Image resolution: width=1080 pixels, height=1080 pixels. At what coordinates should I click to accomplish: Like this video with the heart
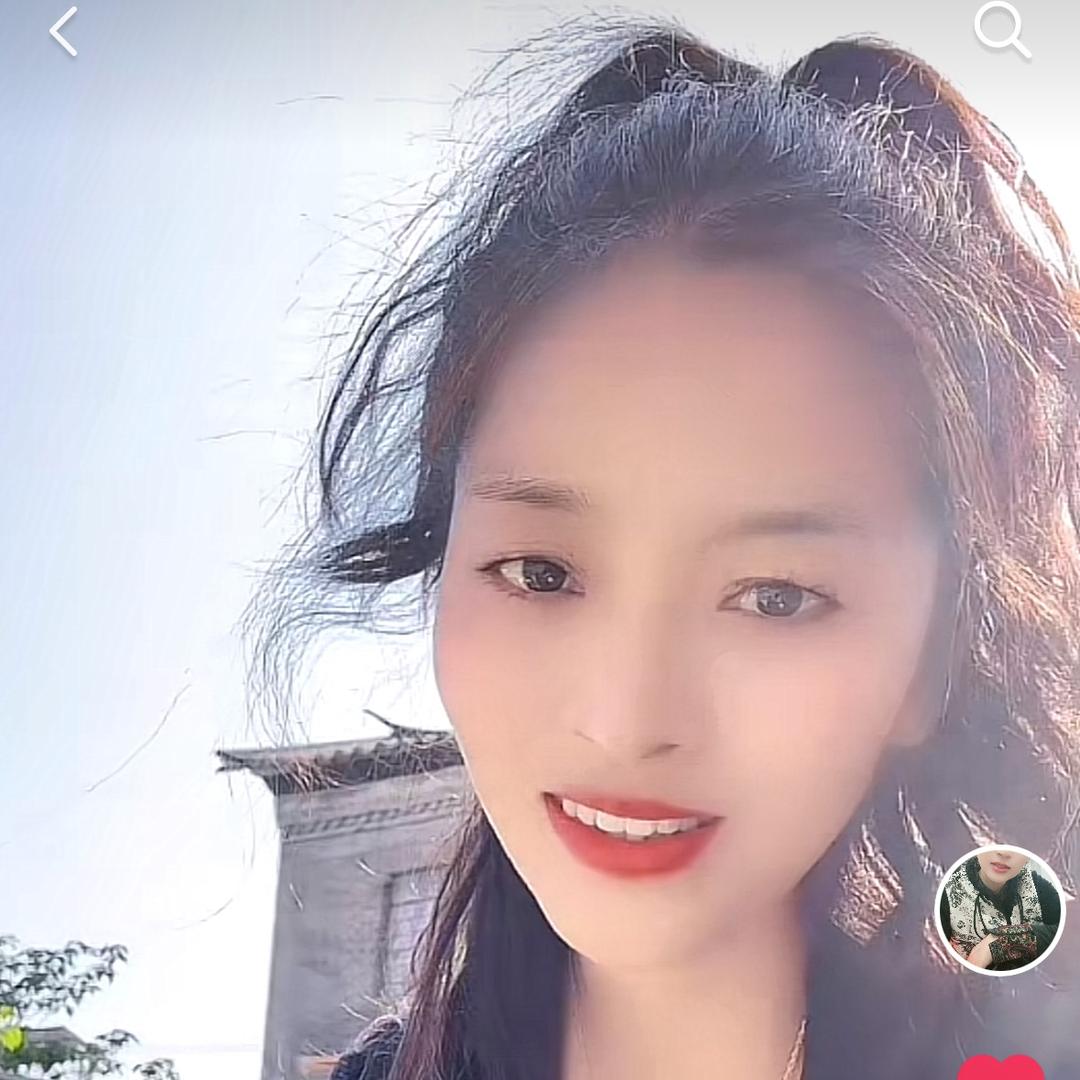click(1000, 1068)
